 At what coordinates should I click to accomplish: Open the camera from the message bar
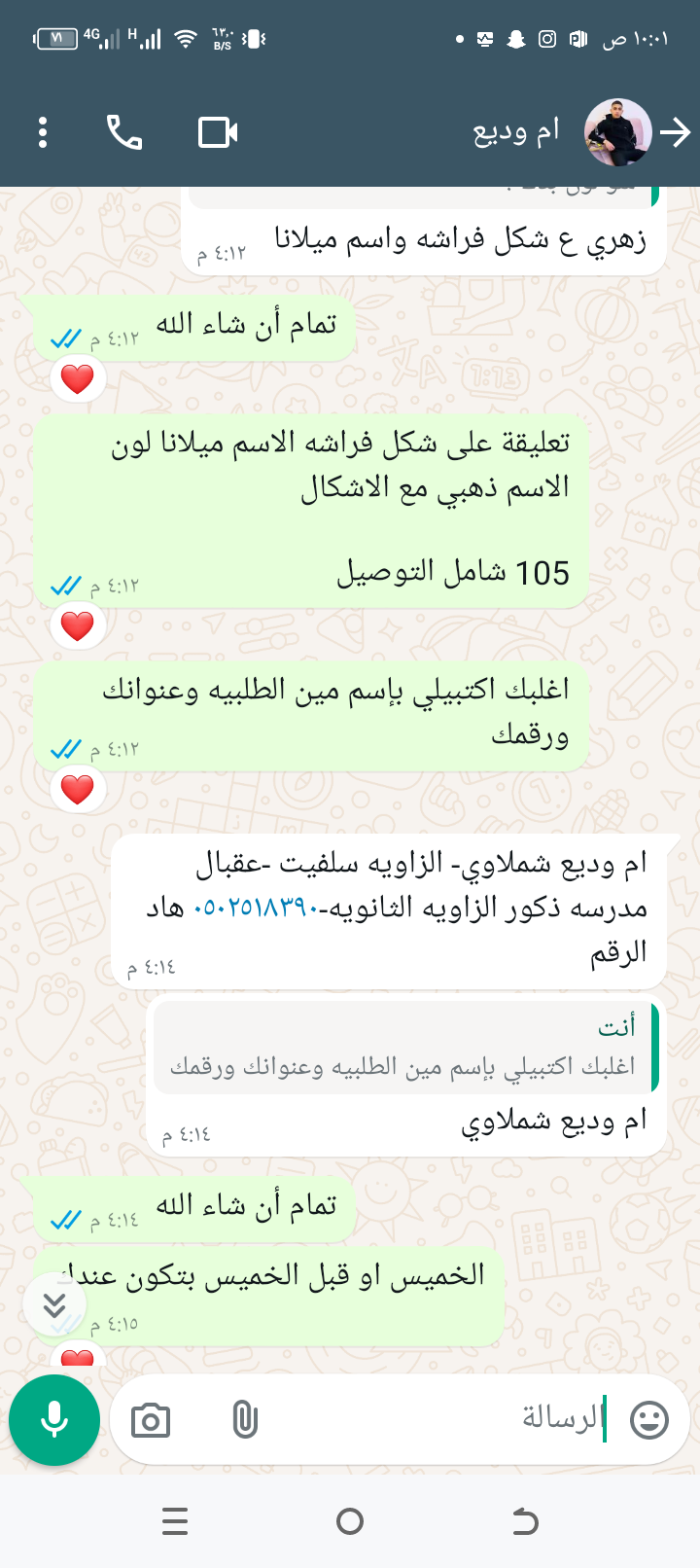(x=151, y=1421)
